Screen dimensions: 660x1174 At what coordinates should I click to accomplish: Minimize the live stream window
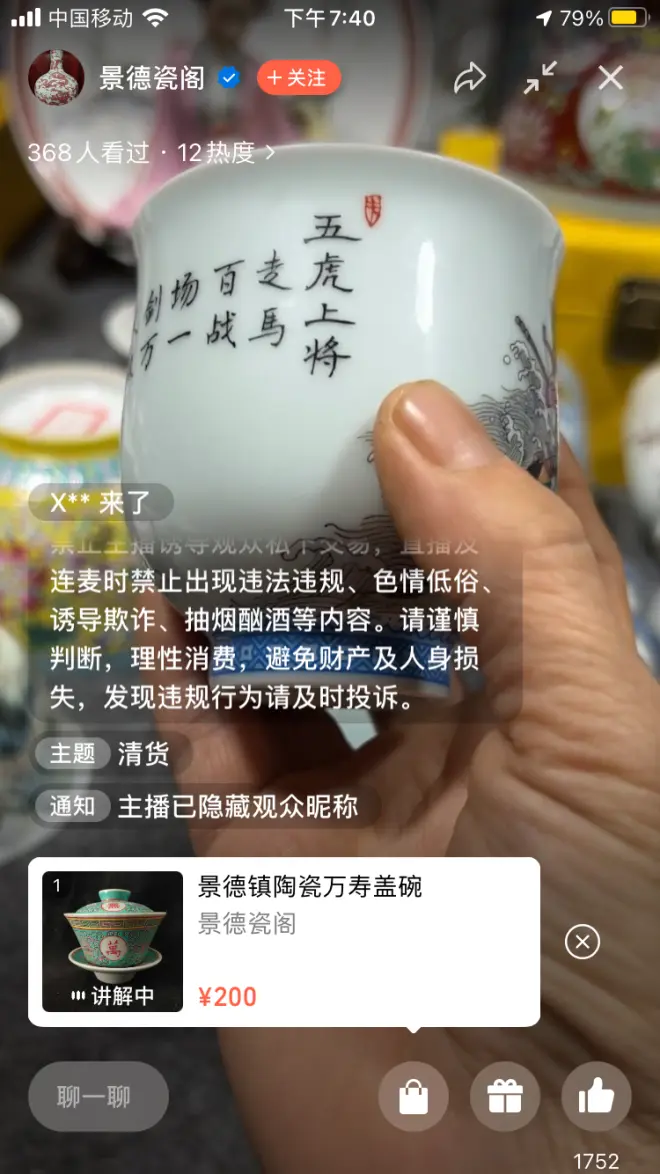pos(541,78)
